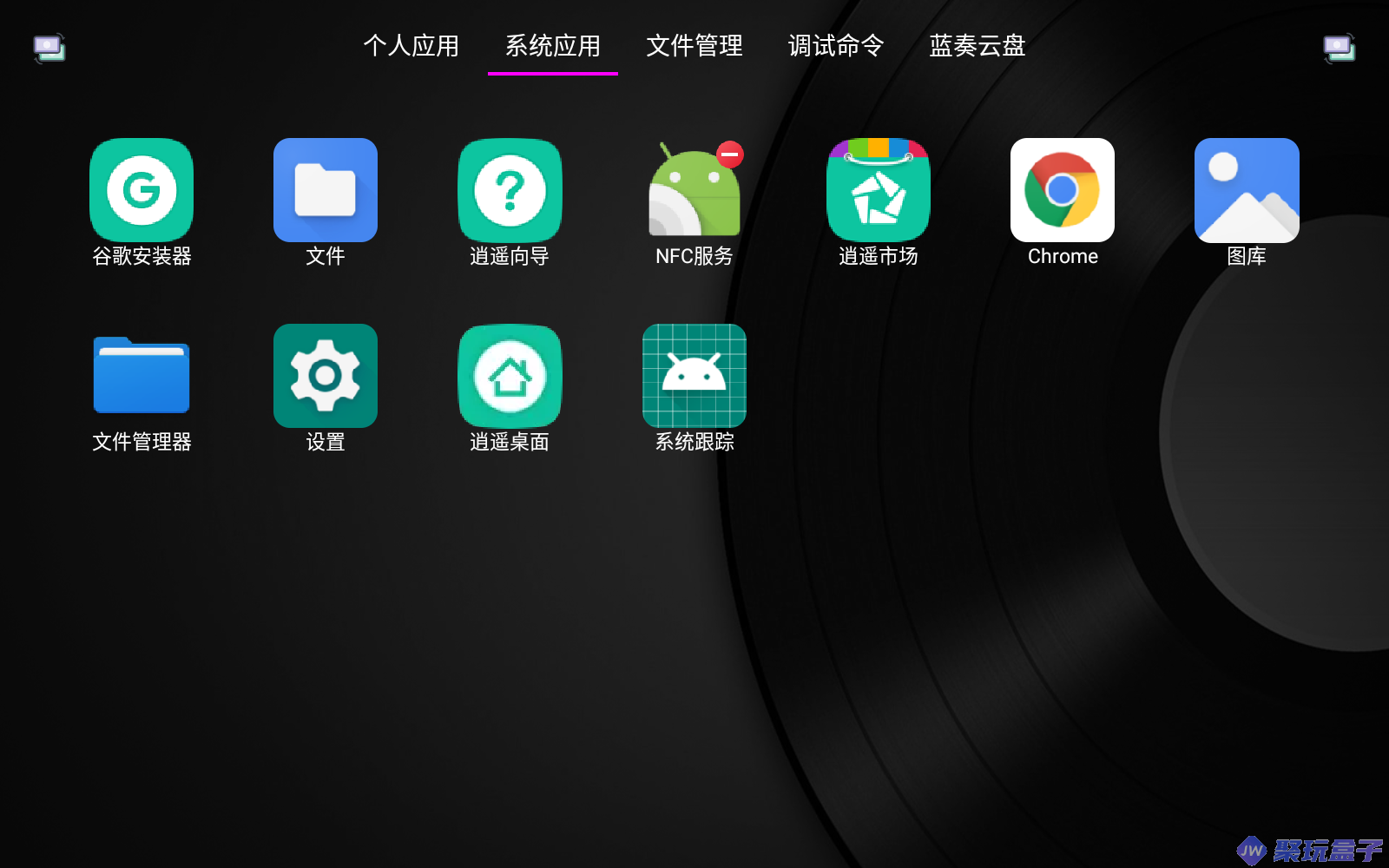1389x868 pixels.
Task: Launch 逍遥桌面 launcher
Action: tap(510, 376)
